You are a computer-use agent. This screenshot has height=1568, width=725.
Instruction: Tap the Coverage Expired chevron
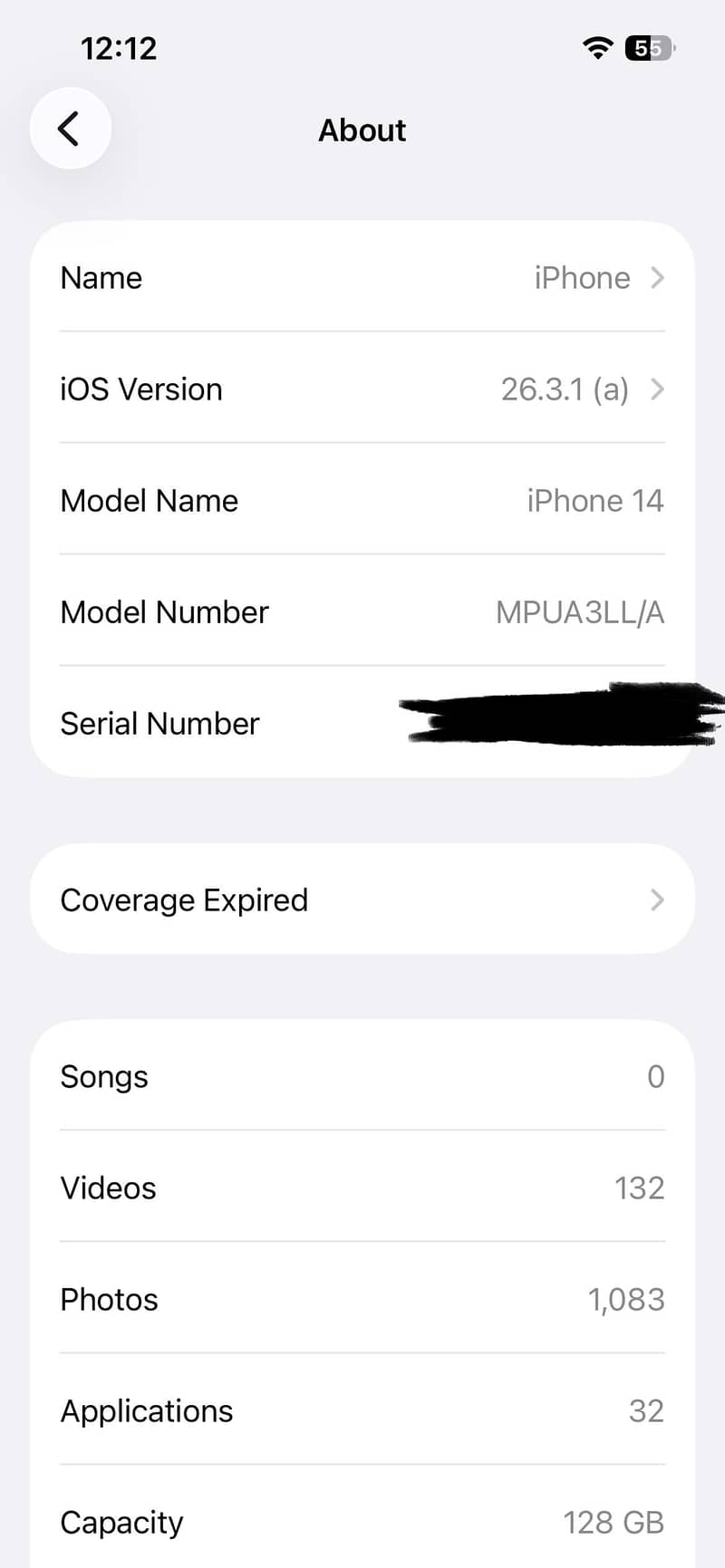pos(656,899)
